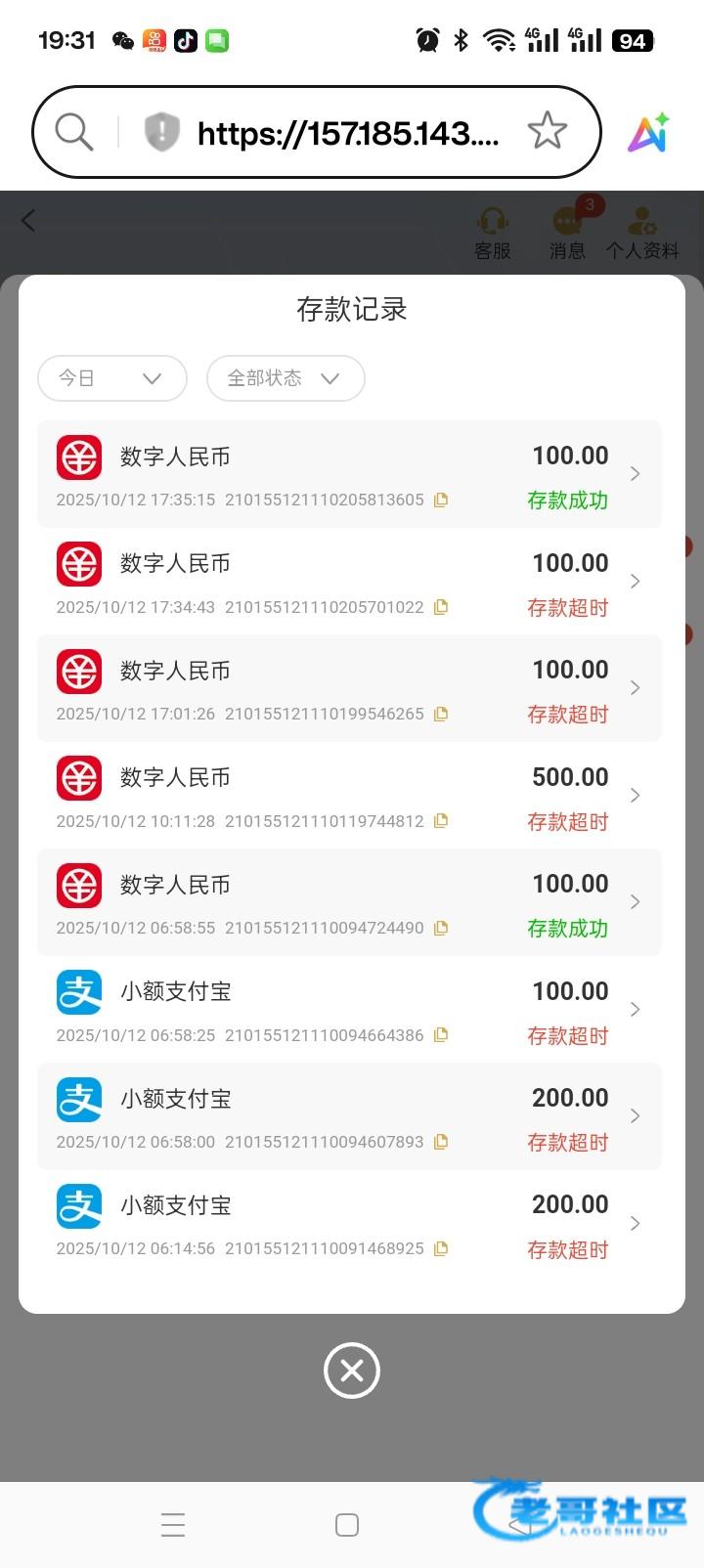This screenshot has width=704, height=1568.
Task: Open the 17:35:15 数字人民币 deposit record
Action: pos(349,475)
